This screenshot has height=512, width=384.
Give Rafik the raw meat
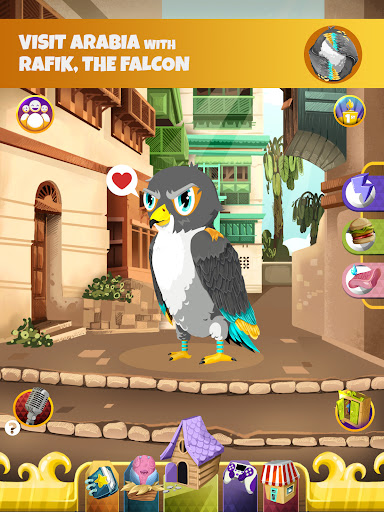361,280
